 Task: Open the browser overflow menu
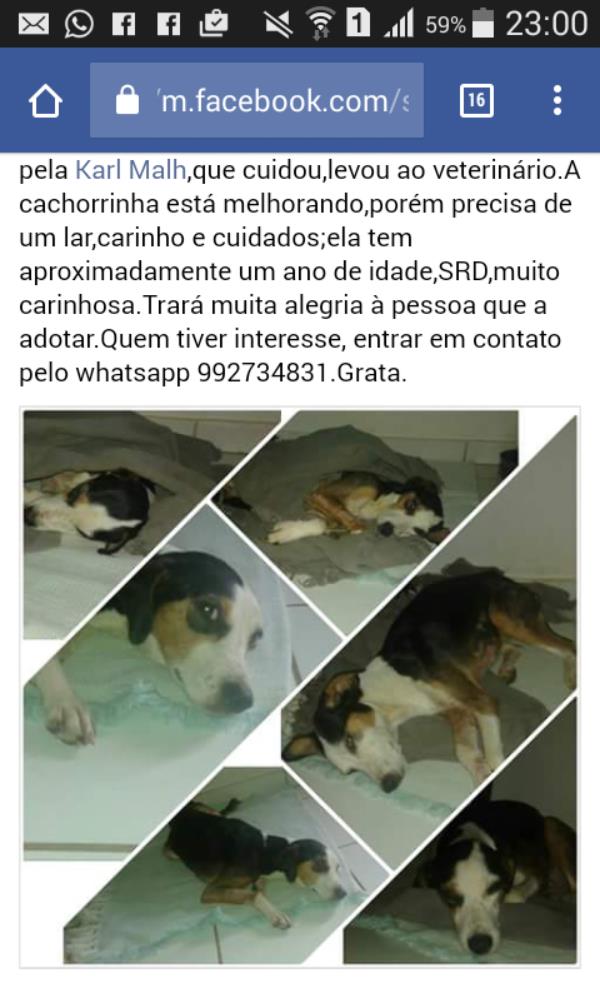tap(557, 101)
